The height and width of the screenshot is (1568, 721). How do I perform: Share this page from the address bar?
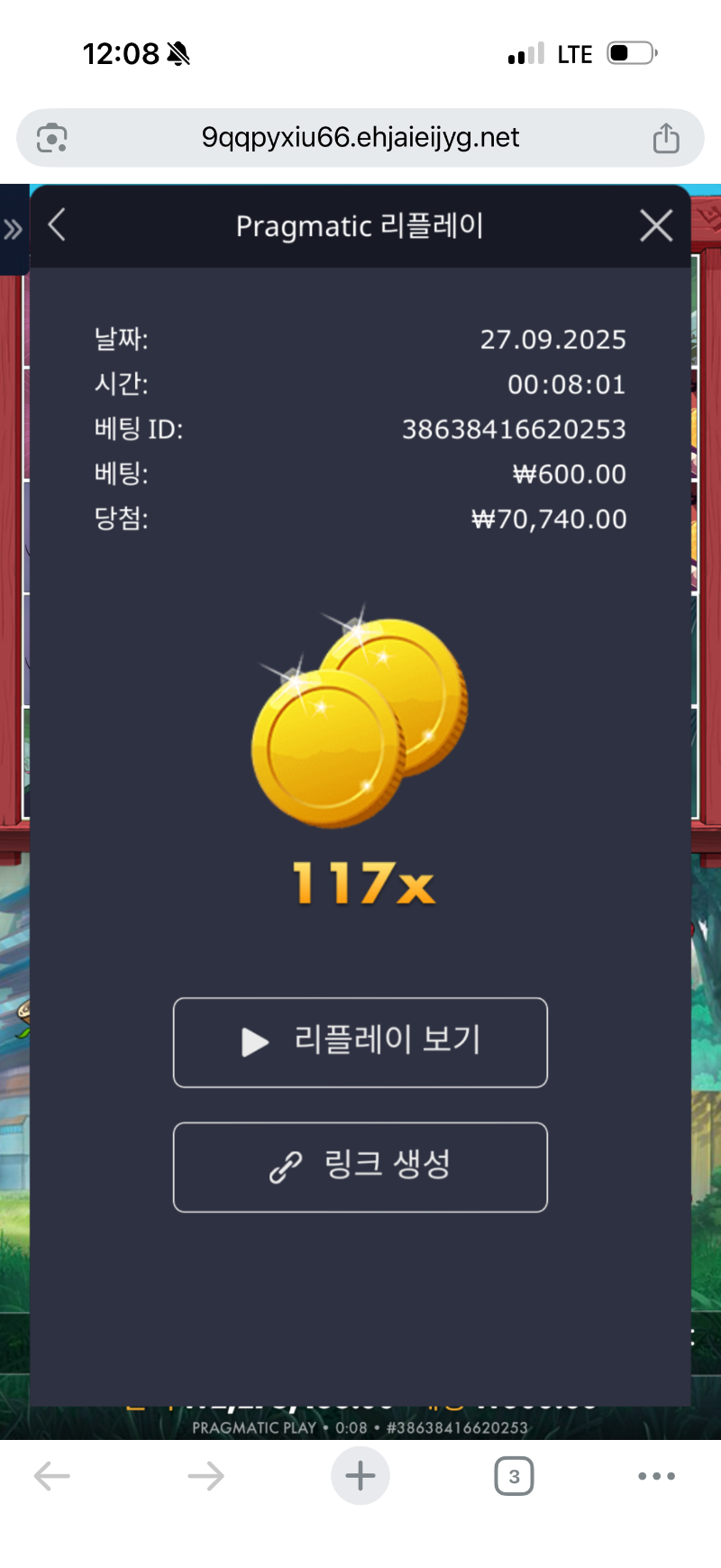[x=666, y=138]
